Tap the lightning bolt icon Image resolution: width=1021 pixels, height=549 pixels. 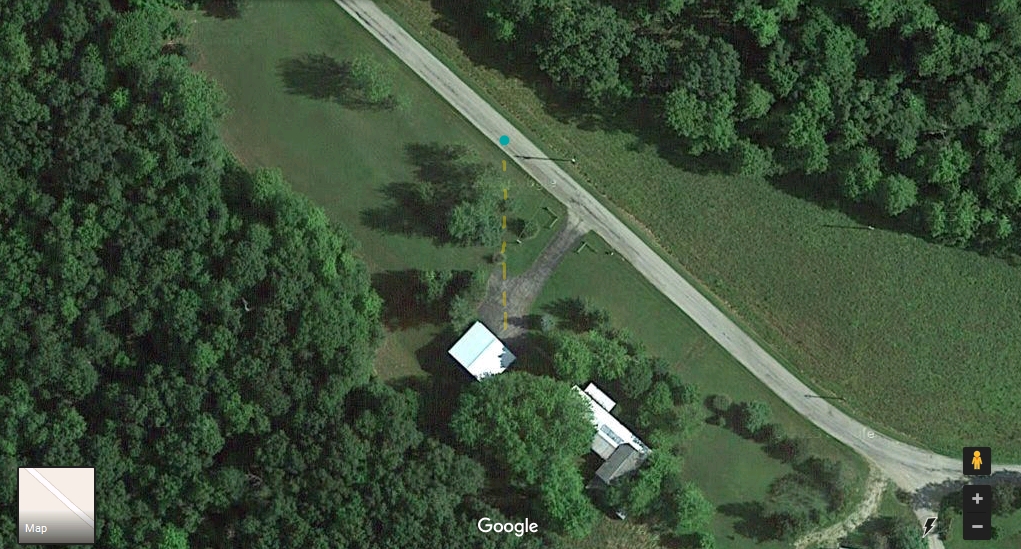pos(931,526)
